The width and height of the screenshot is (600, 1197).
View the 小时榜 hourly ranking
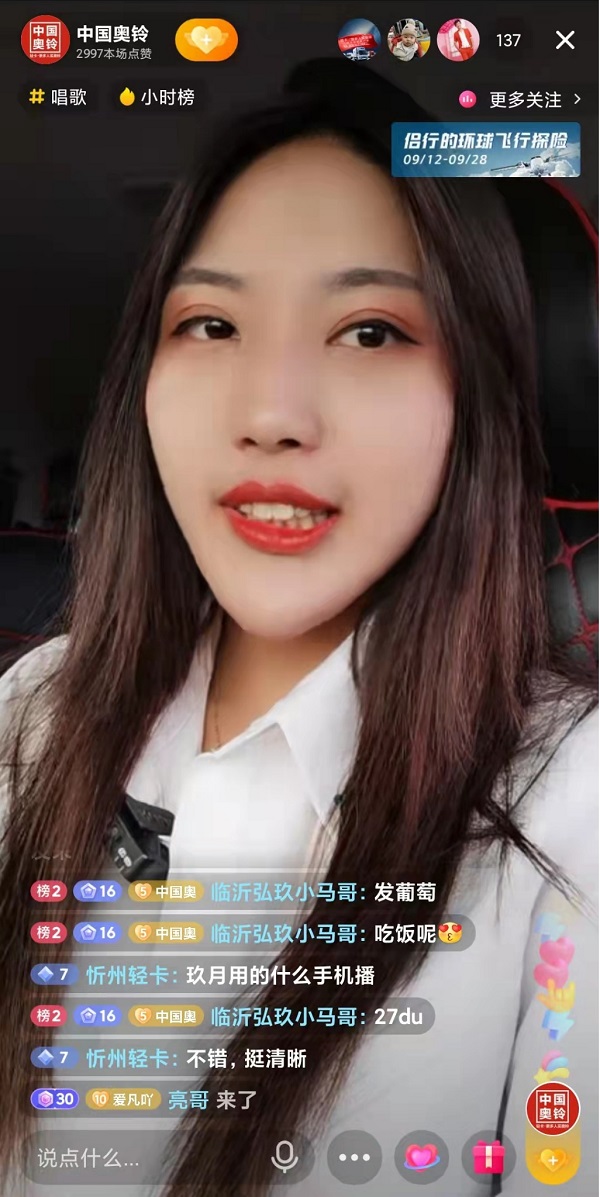156,97
